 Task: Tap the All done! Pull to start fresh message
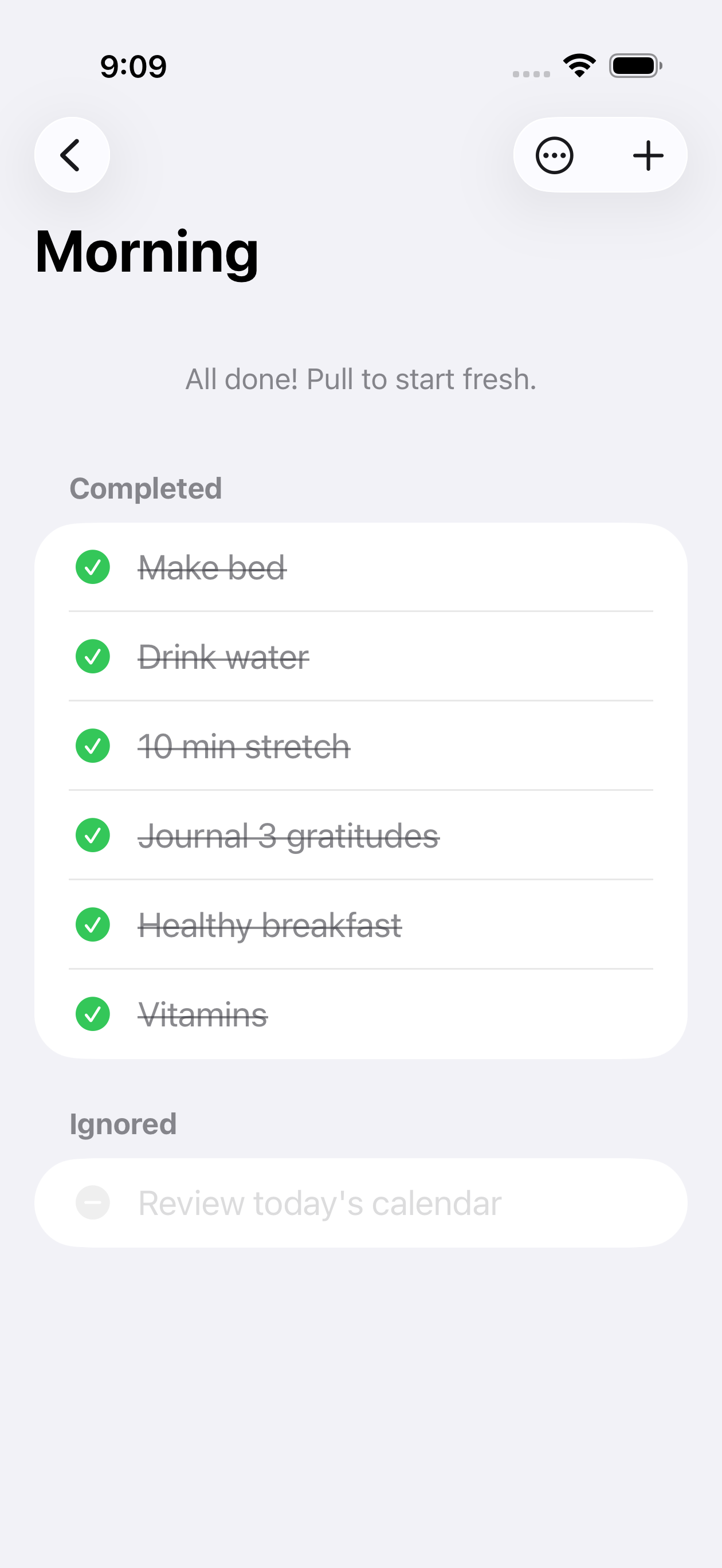tap(361, 379)
